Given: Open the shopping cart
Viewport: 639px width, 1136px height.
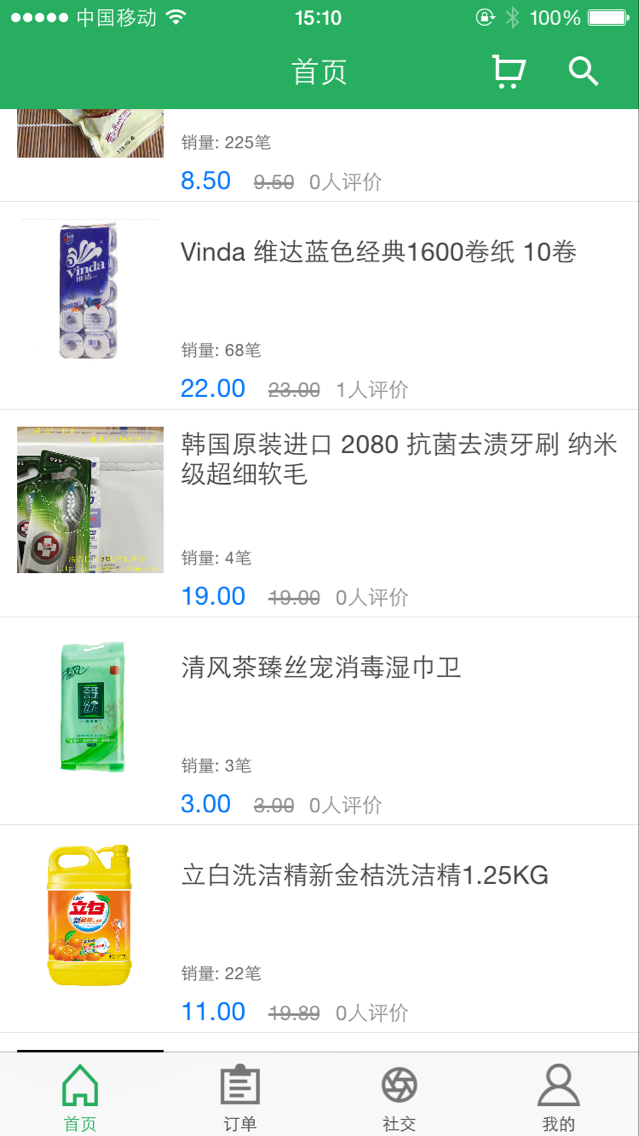Looking at the screenshot, I should pos(508,72).
